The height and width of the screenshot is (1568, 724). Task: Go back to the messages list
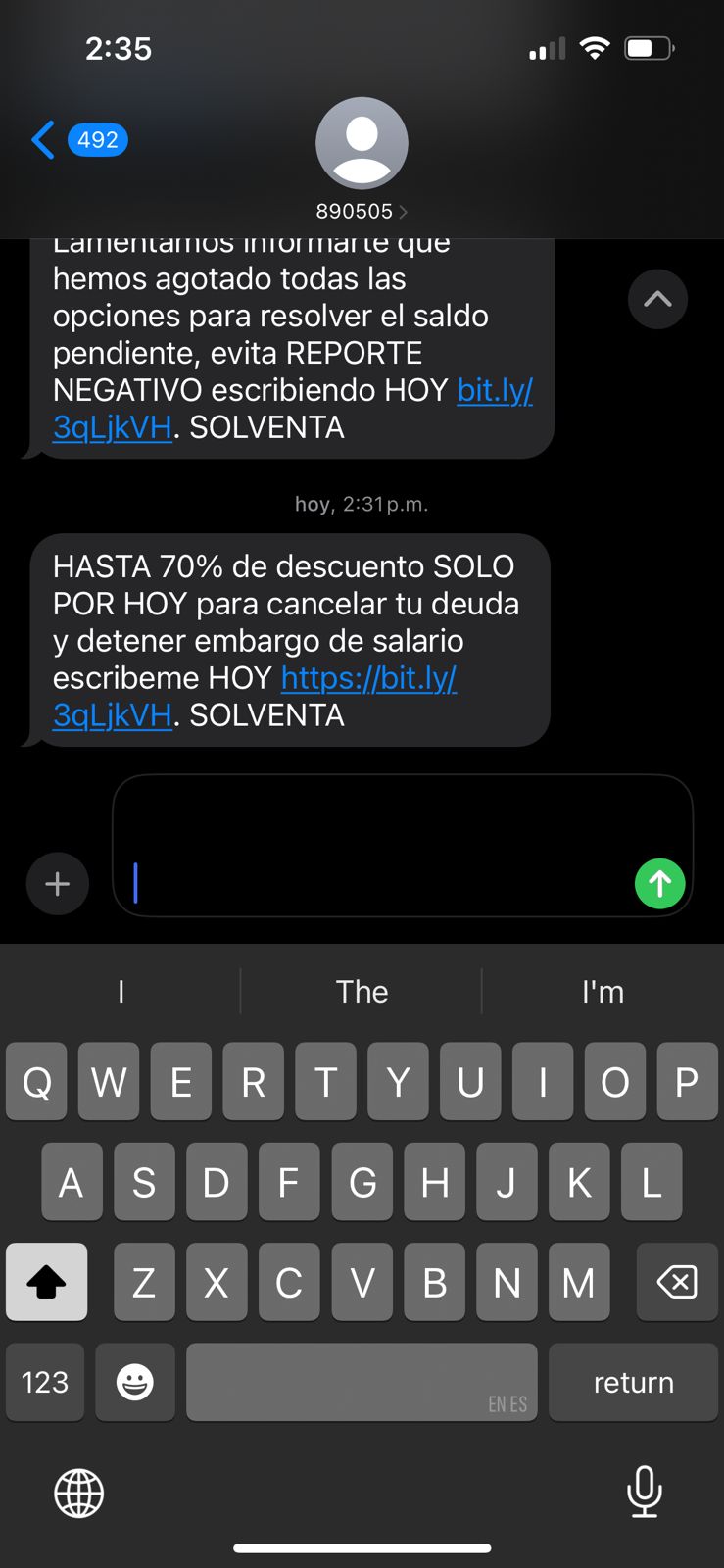(44, 140)
